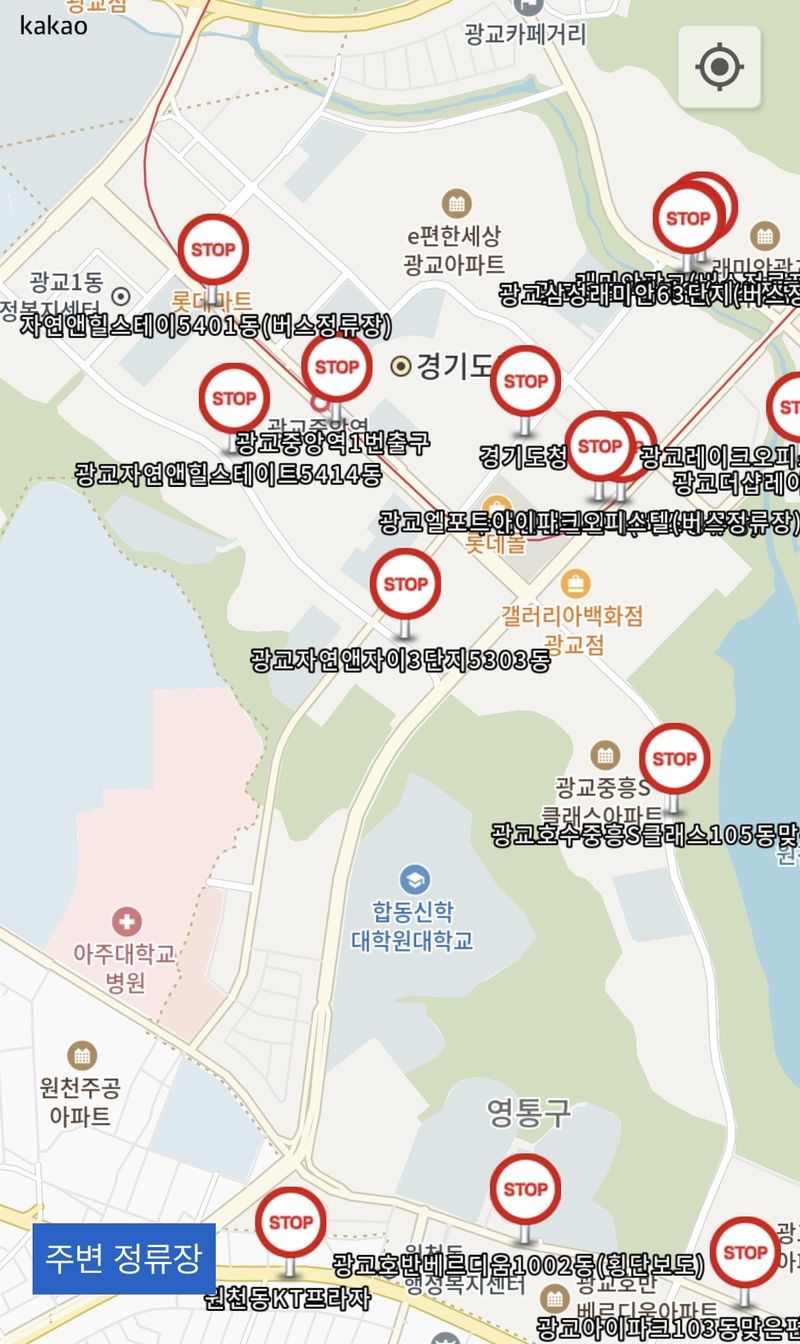Open the 광교호수중흥S클래스105동 stop marker
This screenshot has height=1344, width=800.
click(x=674, y=760)
